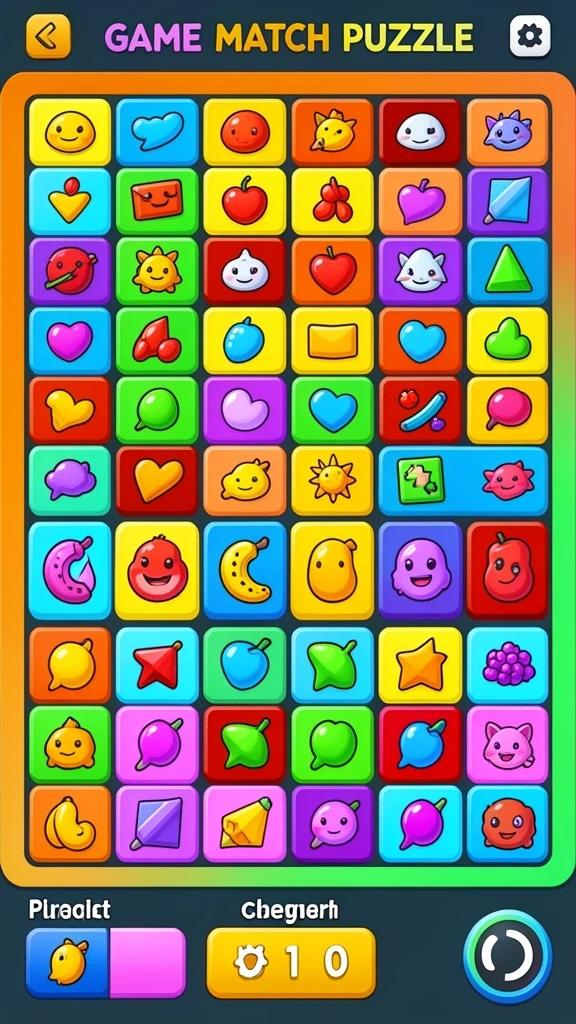Pick the pink heart on blue tile
This screenshot has width=576, height=1024.
point(69,341)
